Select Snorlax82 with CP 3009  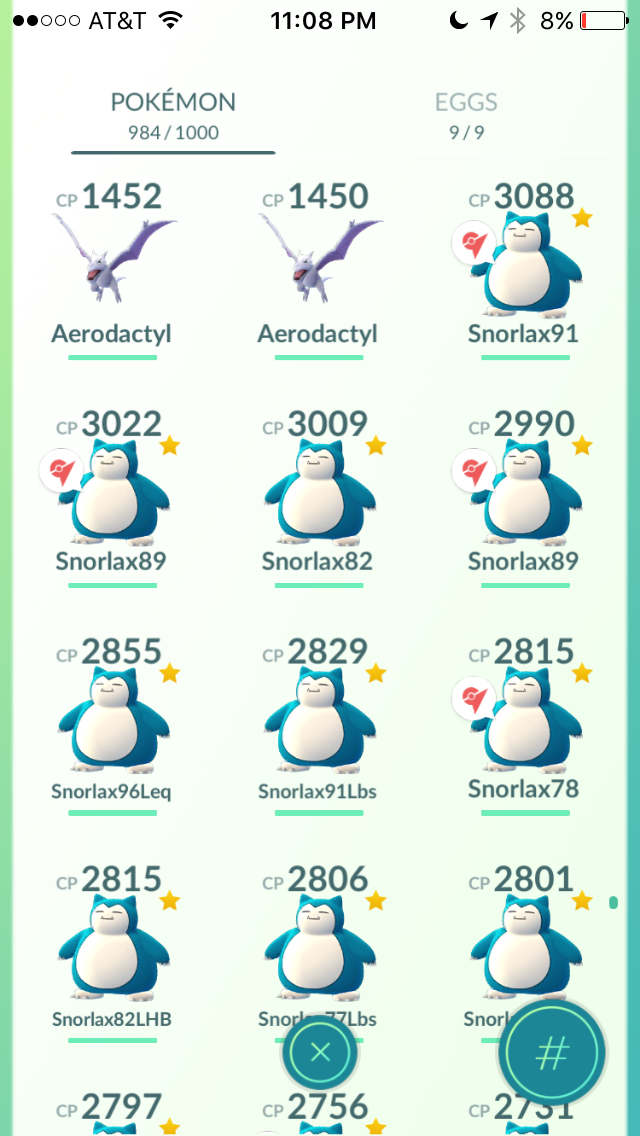(x=319, y=497)
